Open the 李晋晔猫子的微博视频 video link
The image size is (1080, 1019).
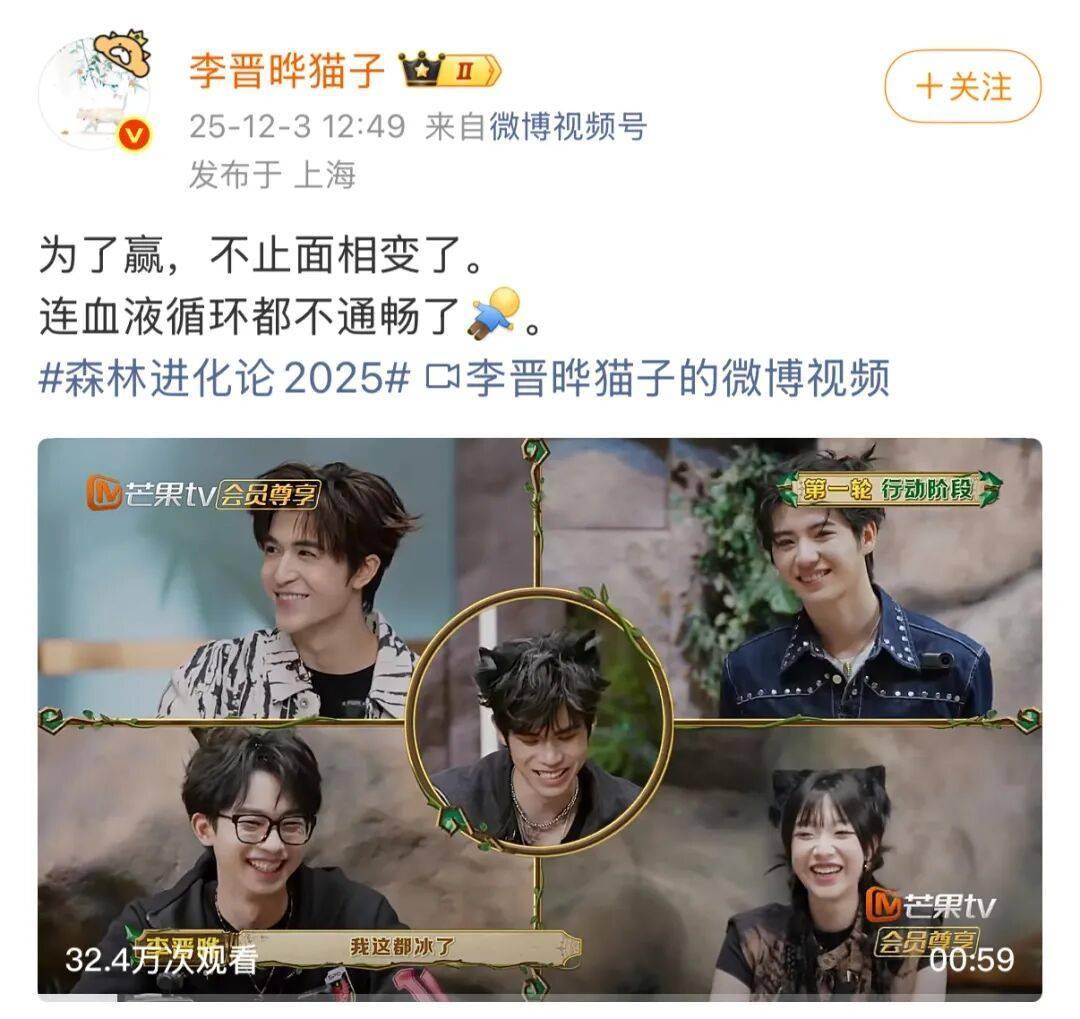click(658, 380)
